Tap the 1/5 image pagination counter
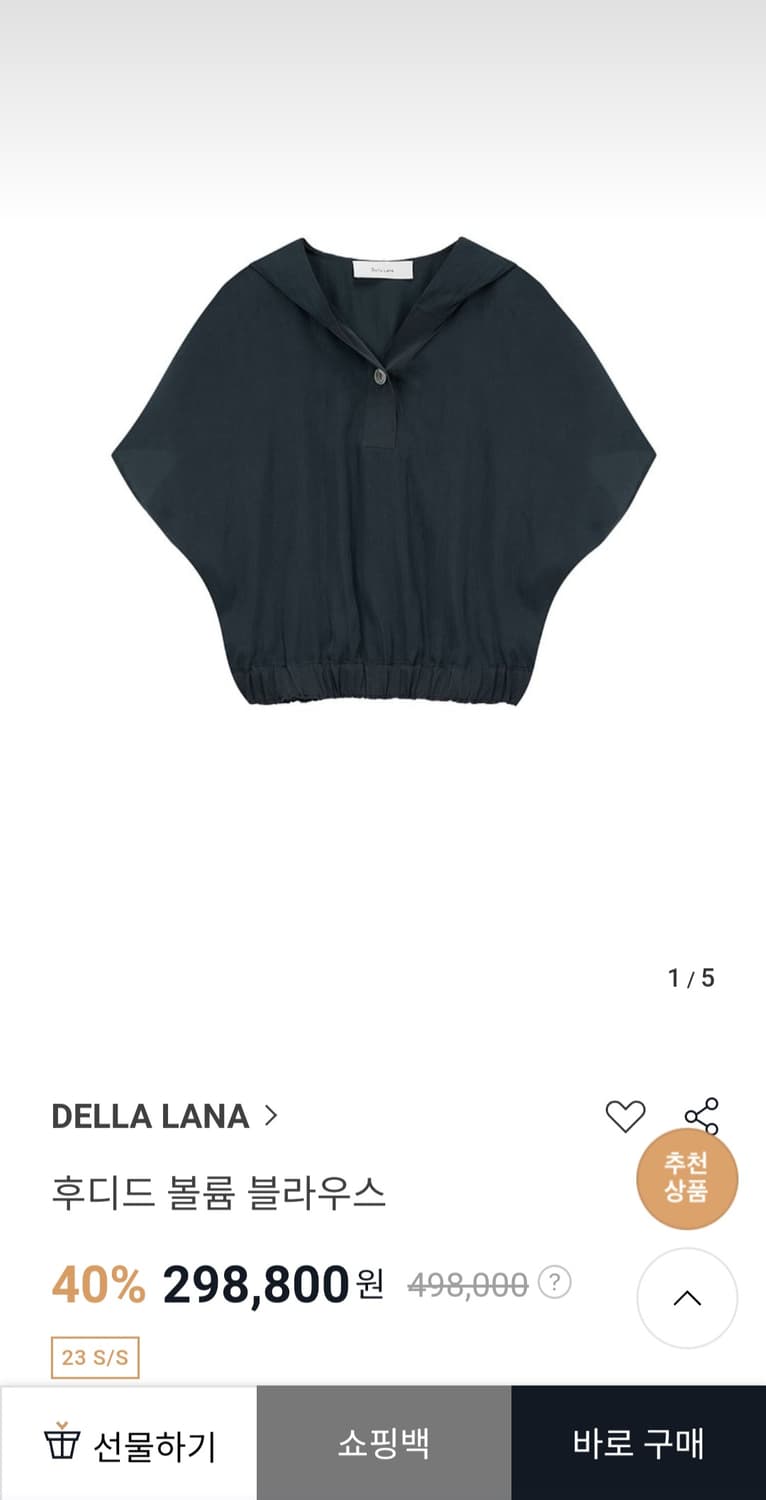The image size is (766, 1500). tap(690, 978)
